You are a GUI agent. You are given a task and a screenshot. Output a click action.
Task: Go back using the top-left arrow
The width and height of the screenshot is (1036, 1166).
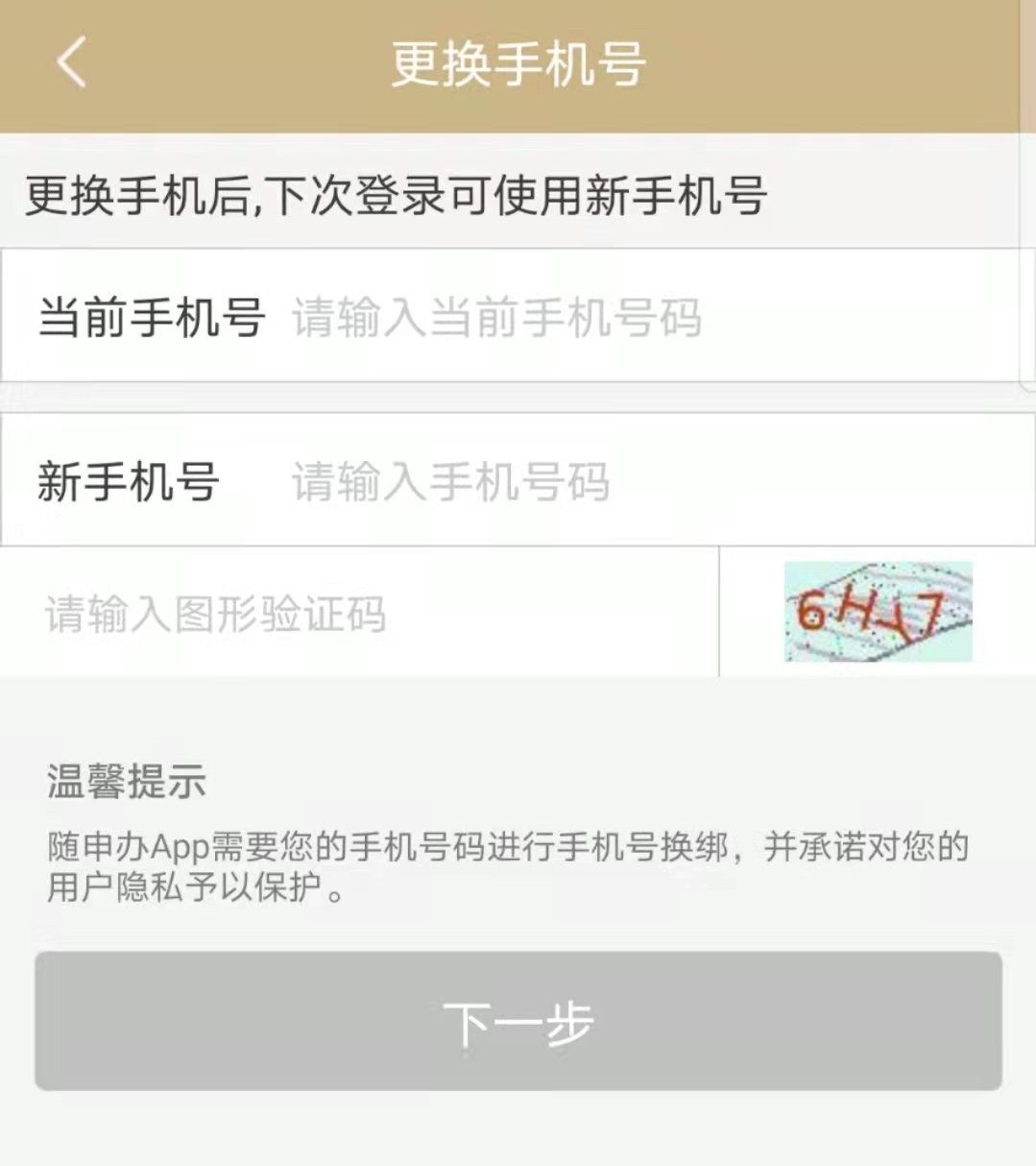click(72, 62)
